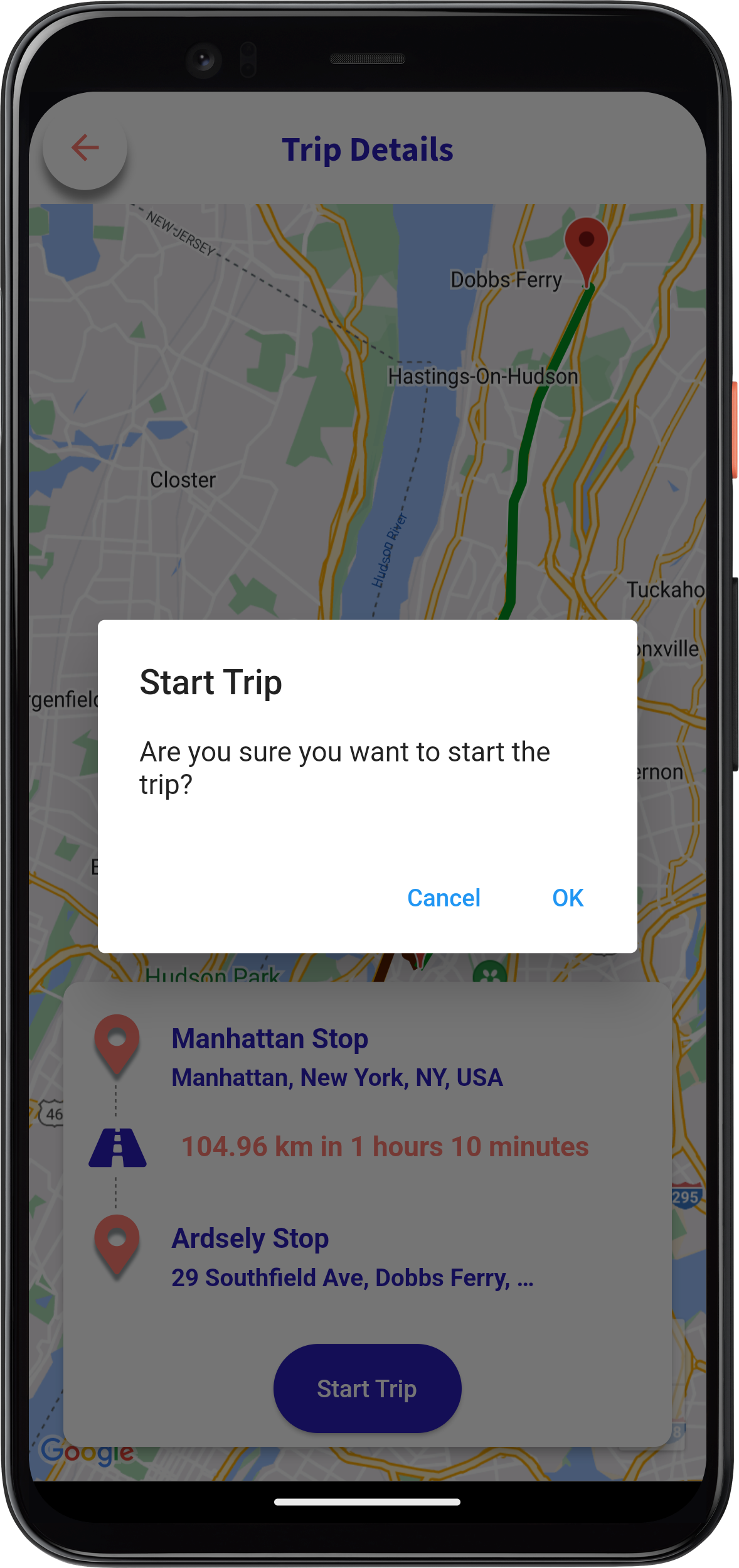The width and height of the screenshot is (739, 1568).
Task: Tap the Start Trip button
Action: point(367,1388)
